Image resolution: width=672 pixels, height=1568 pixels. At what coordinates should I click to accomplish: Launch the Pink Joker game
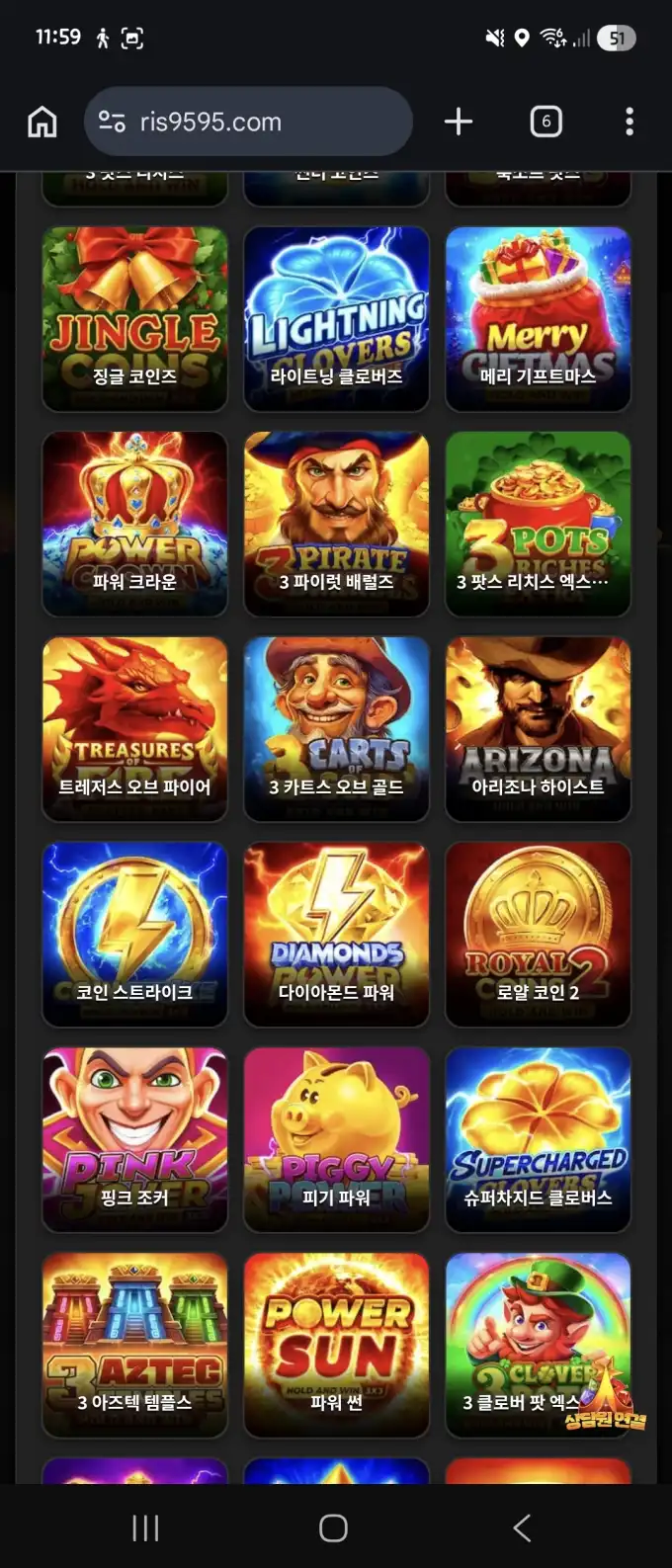click(134, 1140)
